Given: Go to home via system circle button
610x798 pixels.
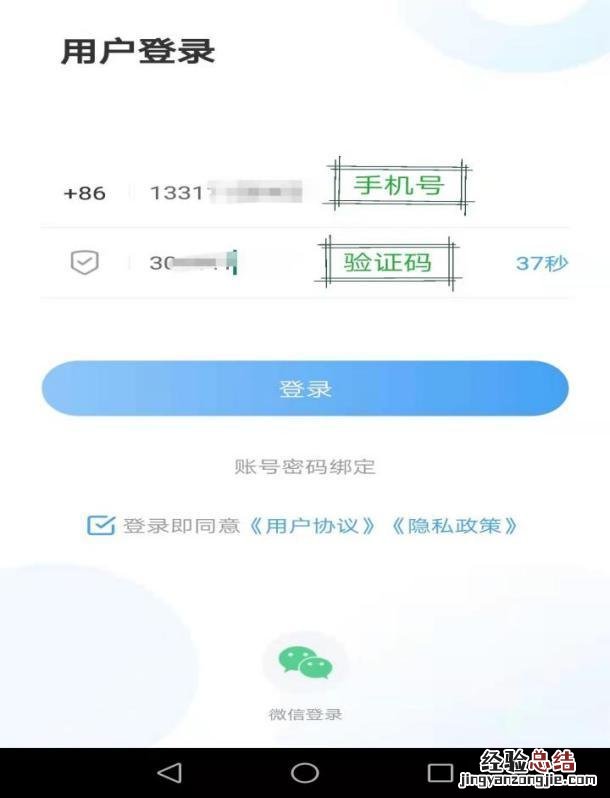Looking at the screenshot, I should click(x=305, y=773).
